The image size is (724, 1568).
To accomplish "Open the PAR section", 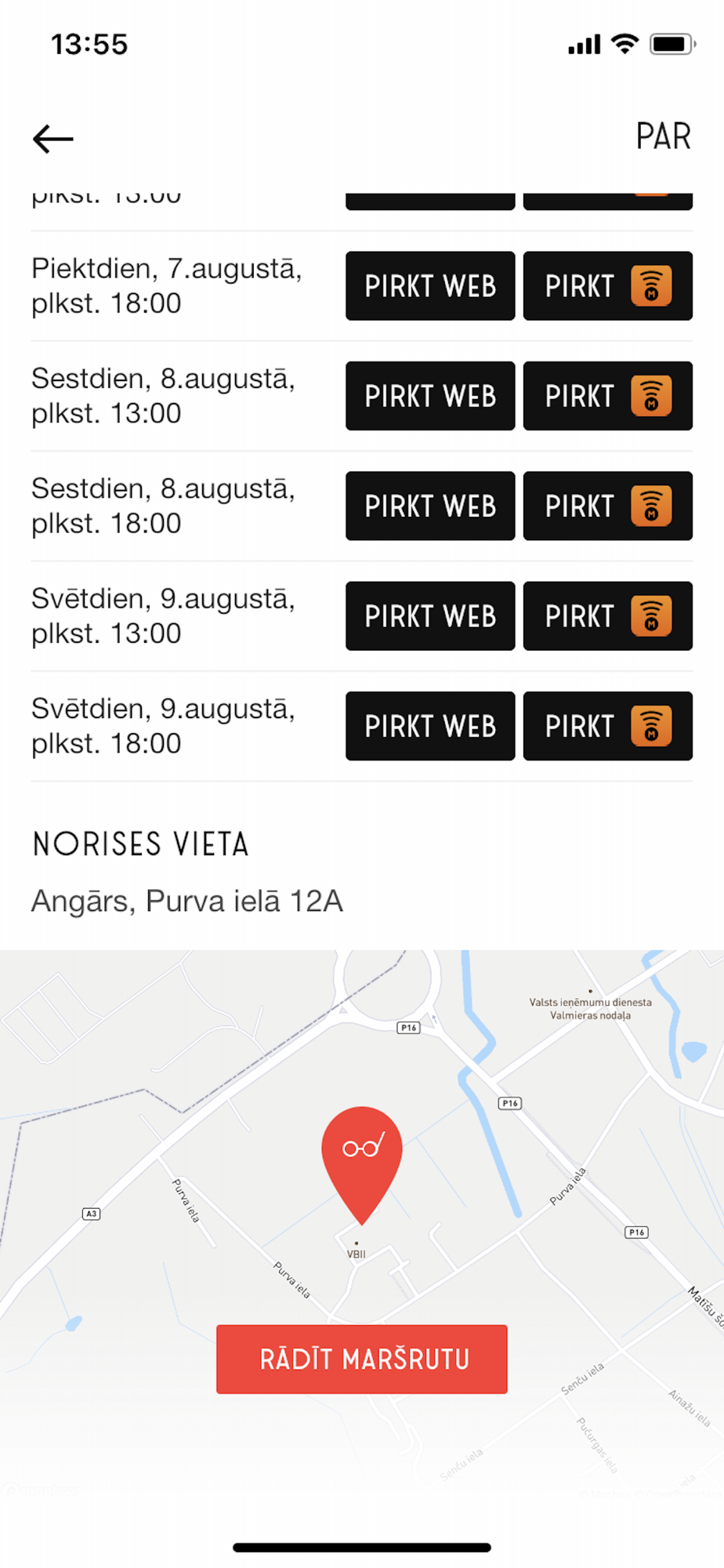I will (663, 137).
